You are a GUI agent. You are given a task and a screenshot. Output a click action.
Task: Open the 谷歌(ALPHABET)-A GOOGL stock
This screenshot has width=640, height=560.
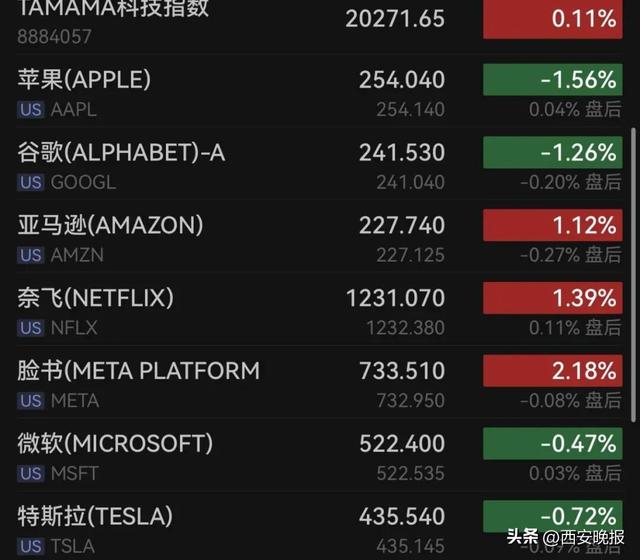click(320, 163)
